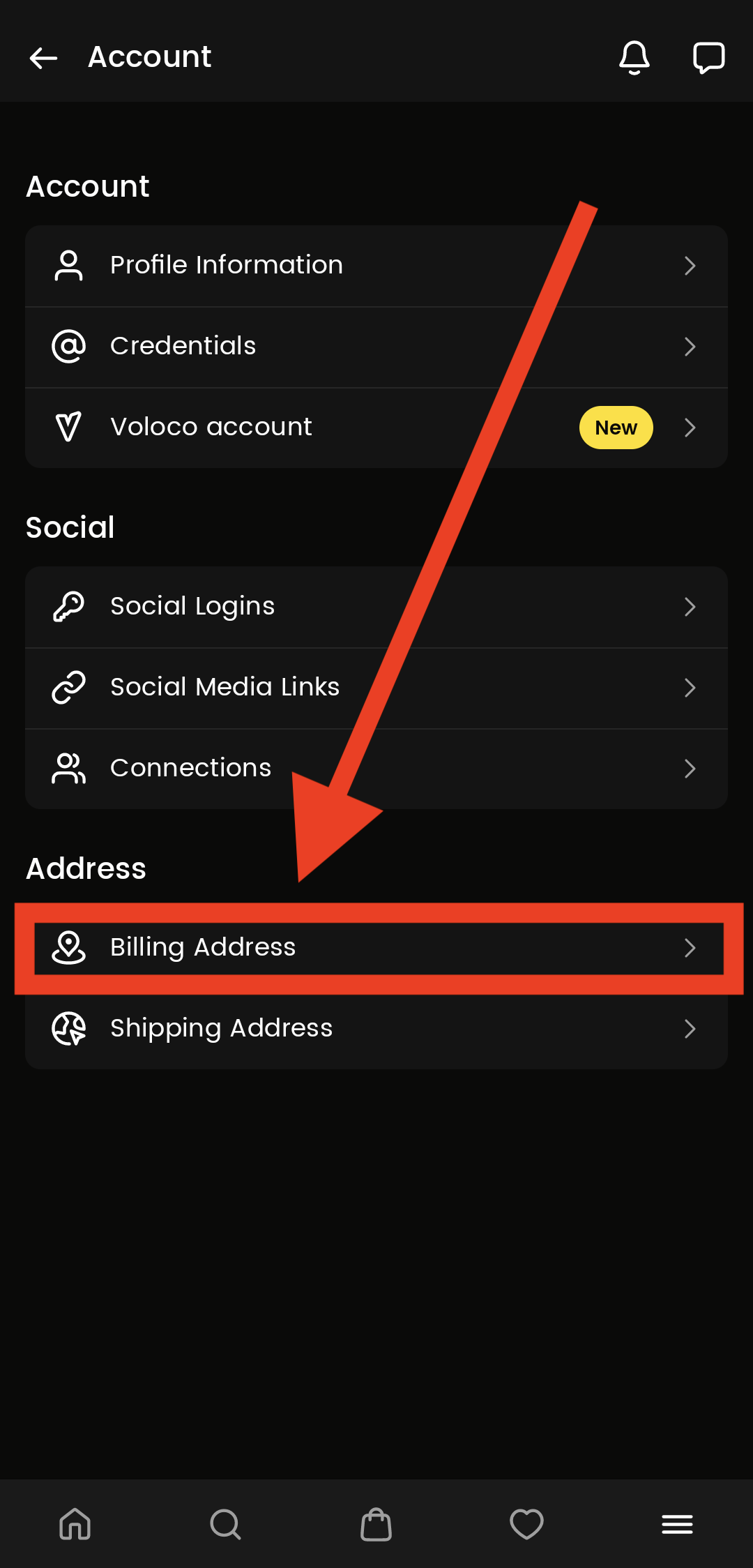The image size is (753, 1568).
Task: Open the messages chat icon
Action: [x=708, y=58]
